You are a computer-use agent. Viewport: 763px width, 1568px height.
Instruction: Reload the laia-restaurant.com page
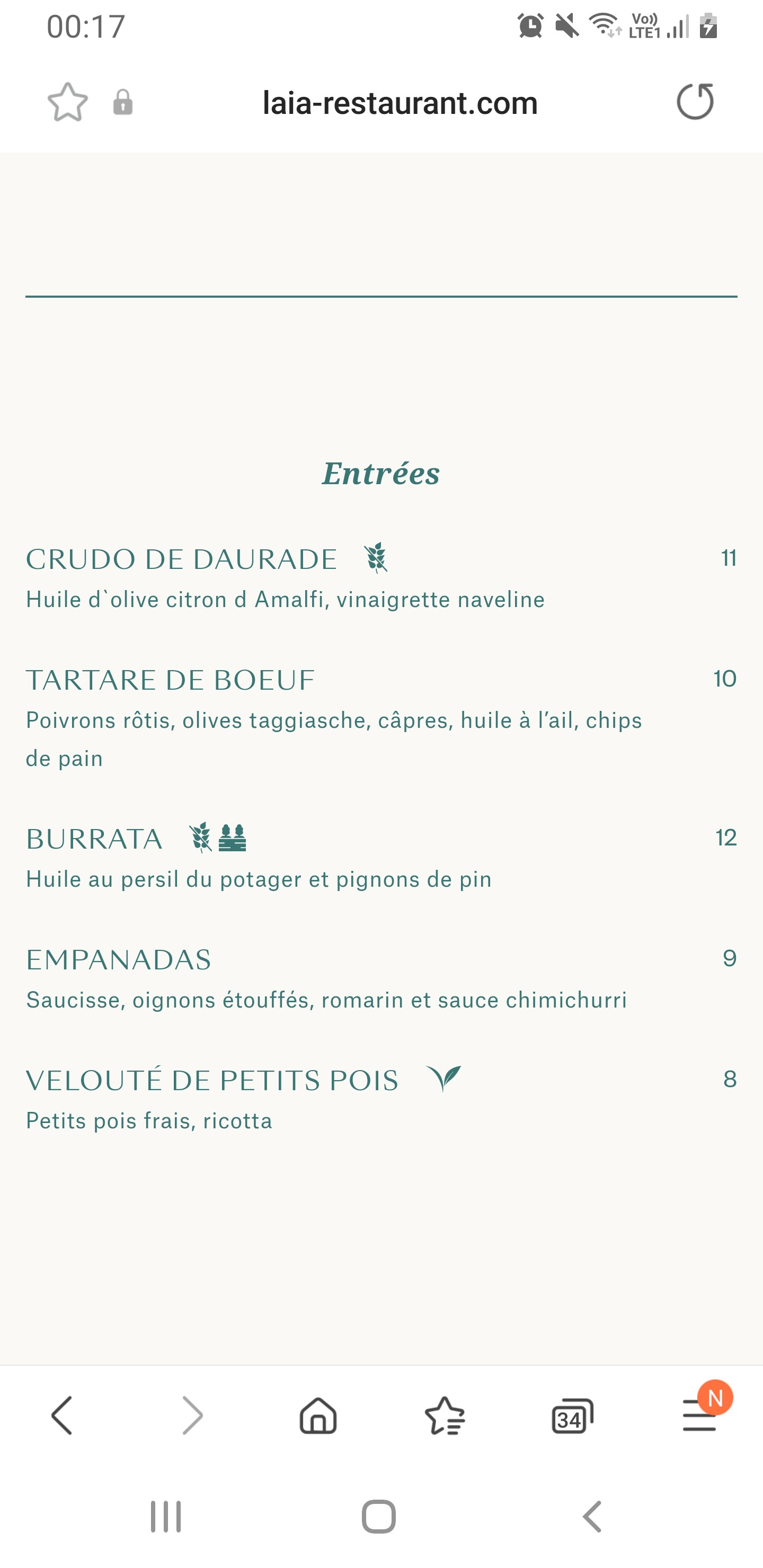[x=695, y=102]
